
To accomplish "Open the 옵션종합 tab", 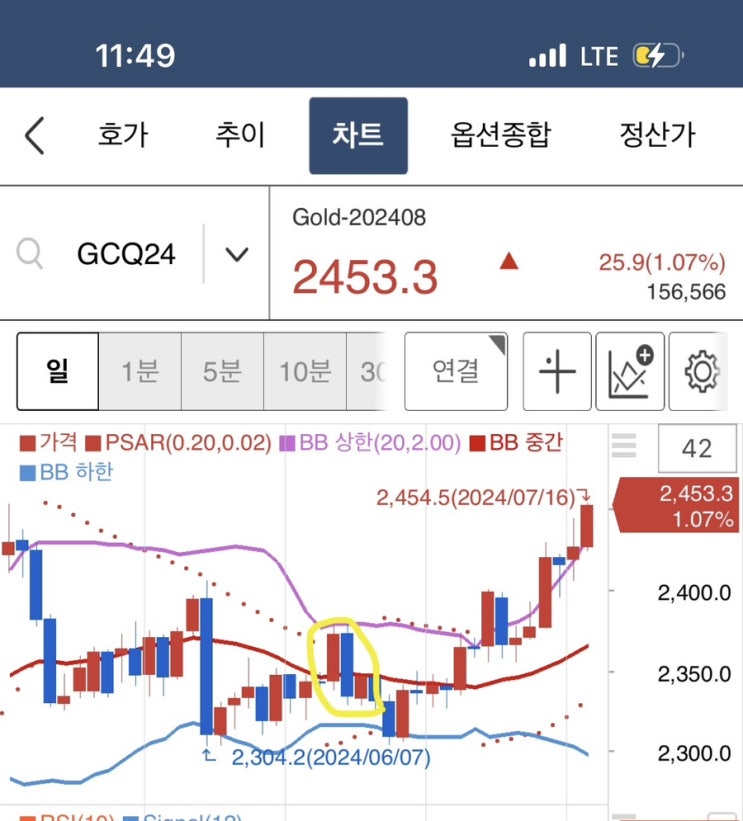I will point(501,135).
